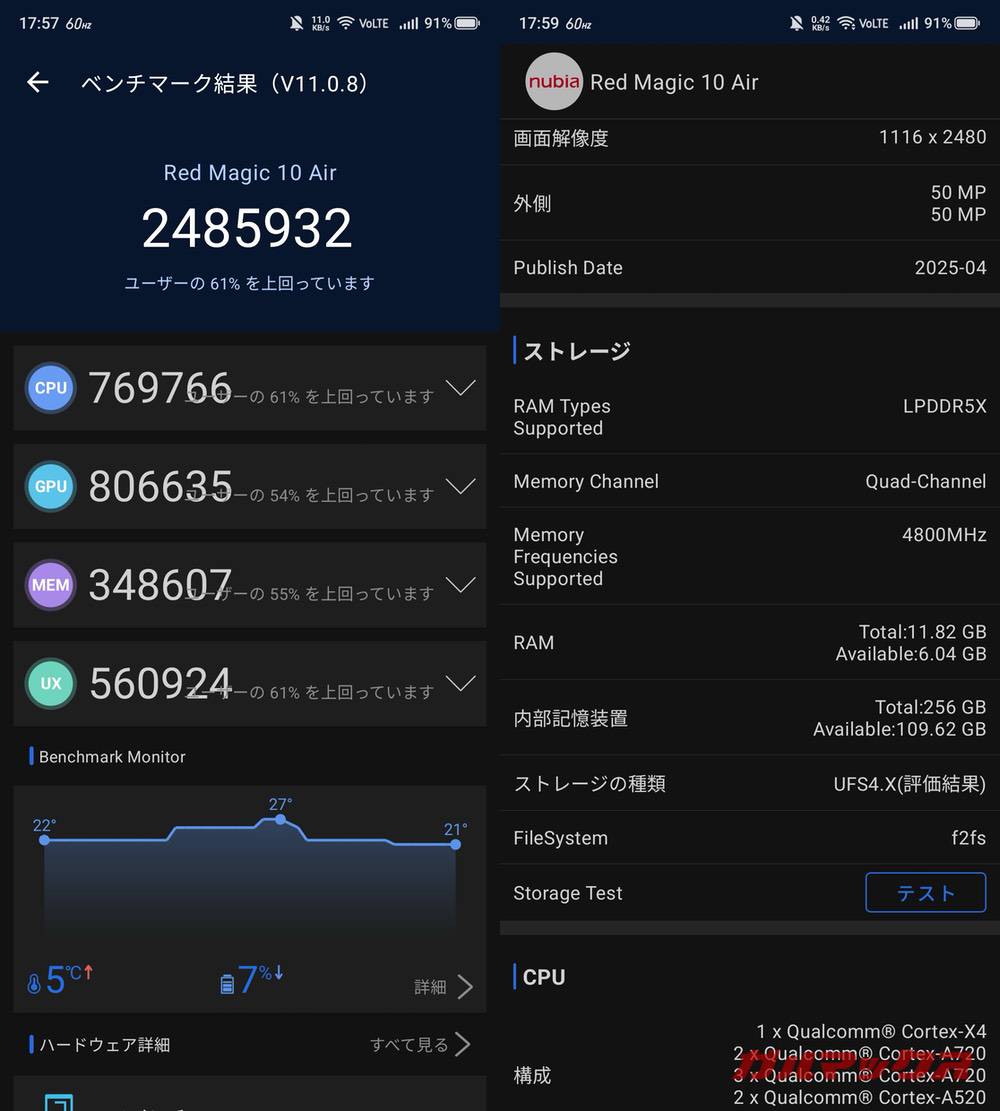
Task: Expand the MEM score details
Action: click(x=461, y=585)
